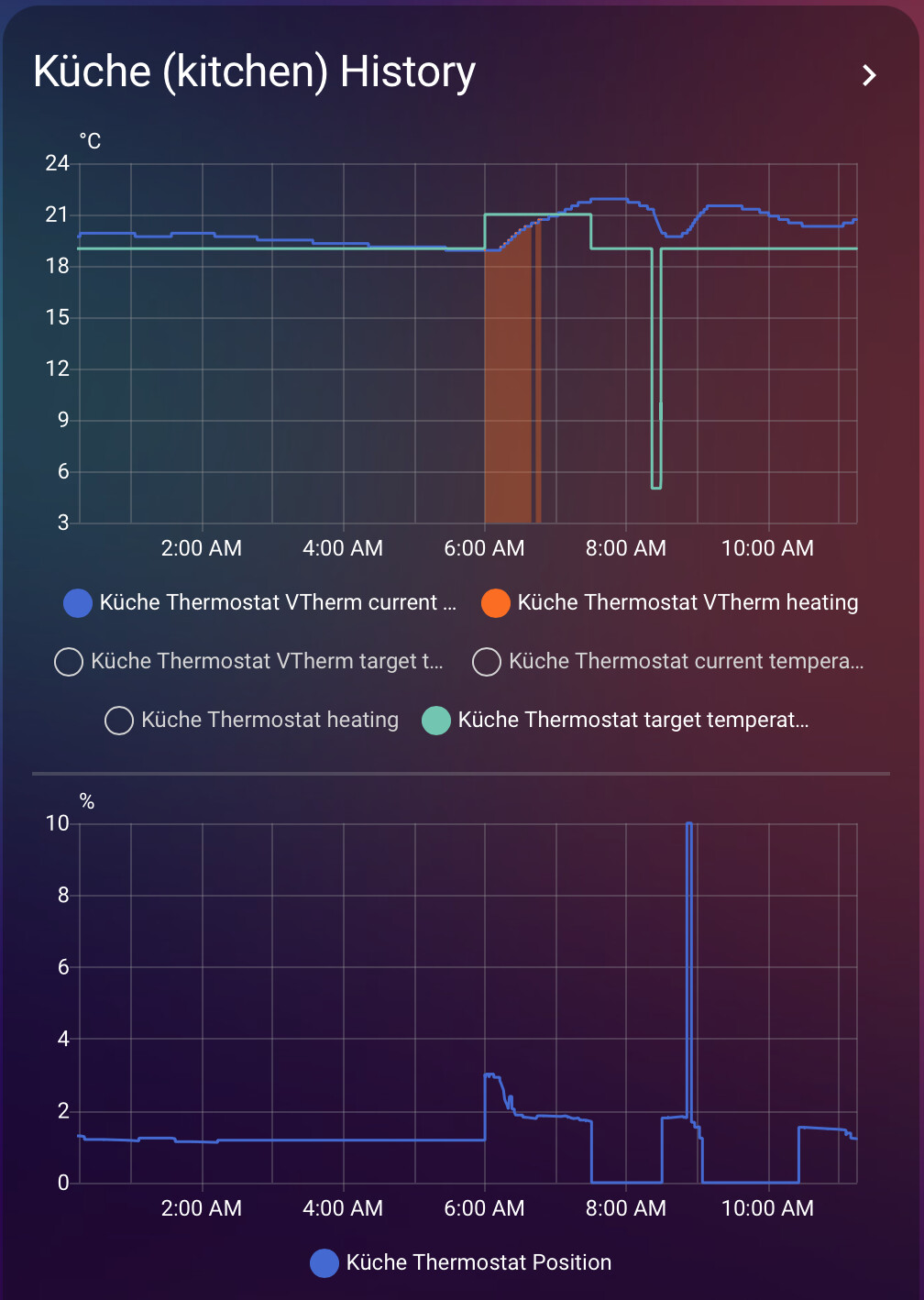Image resolution: width=924 pixels, height=1300 pixels.
Task: Hide Küche Thermostat VTherm current series
Action: 260,603
